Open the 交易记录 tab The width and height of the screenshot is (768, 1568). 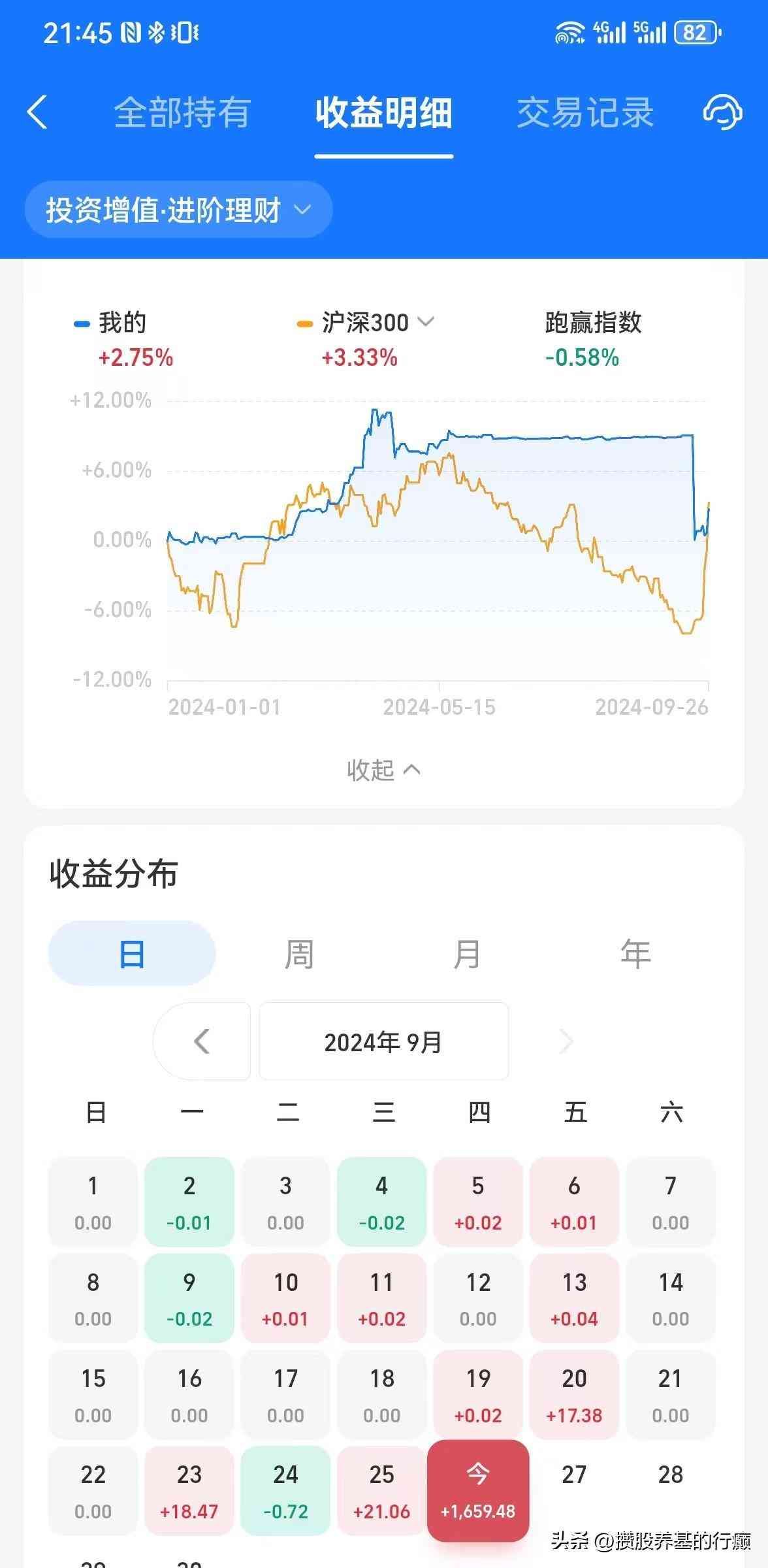(x=585, y=112)
